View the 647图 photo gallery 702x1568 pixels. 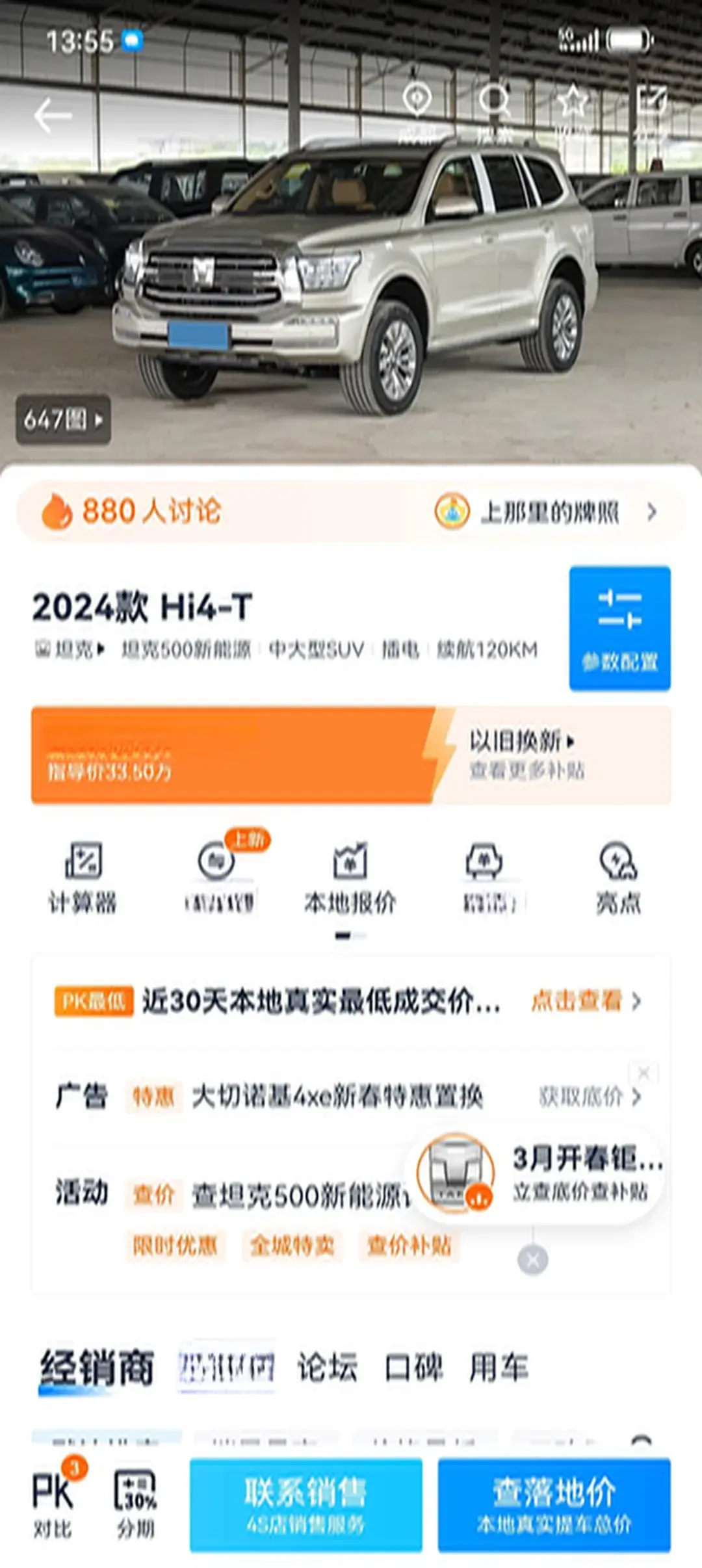click(63, 420)
